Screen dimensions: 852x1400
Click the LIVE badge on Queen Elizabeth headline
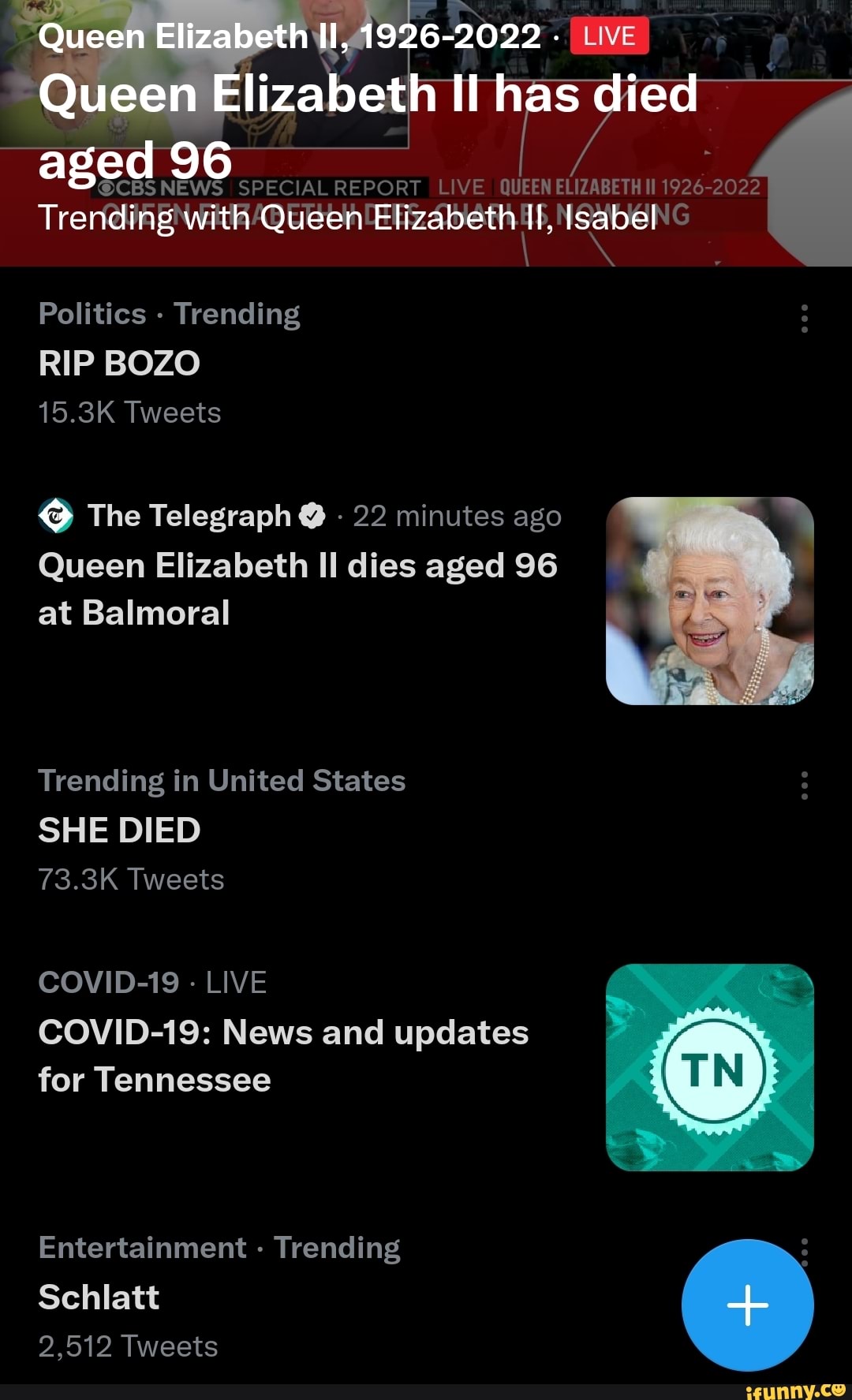click(608, 35)
